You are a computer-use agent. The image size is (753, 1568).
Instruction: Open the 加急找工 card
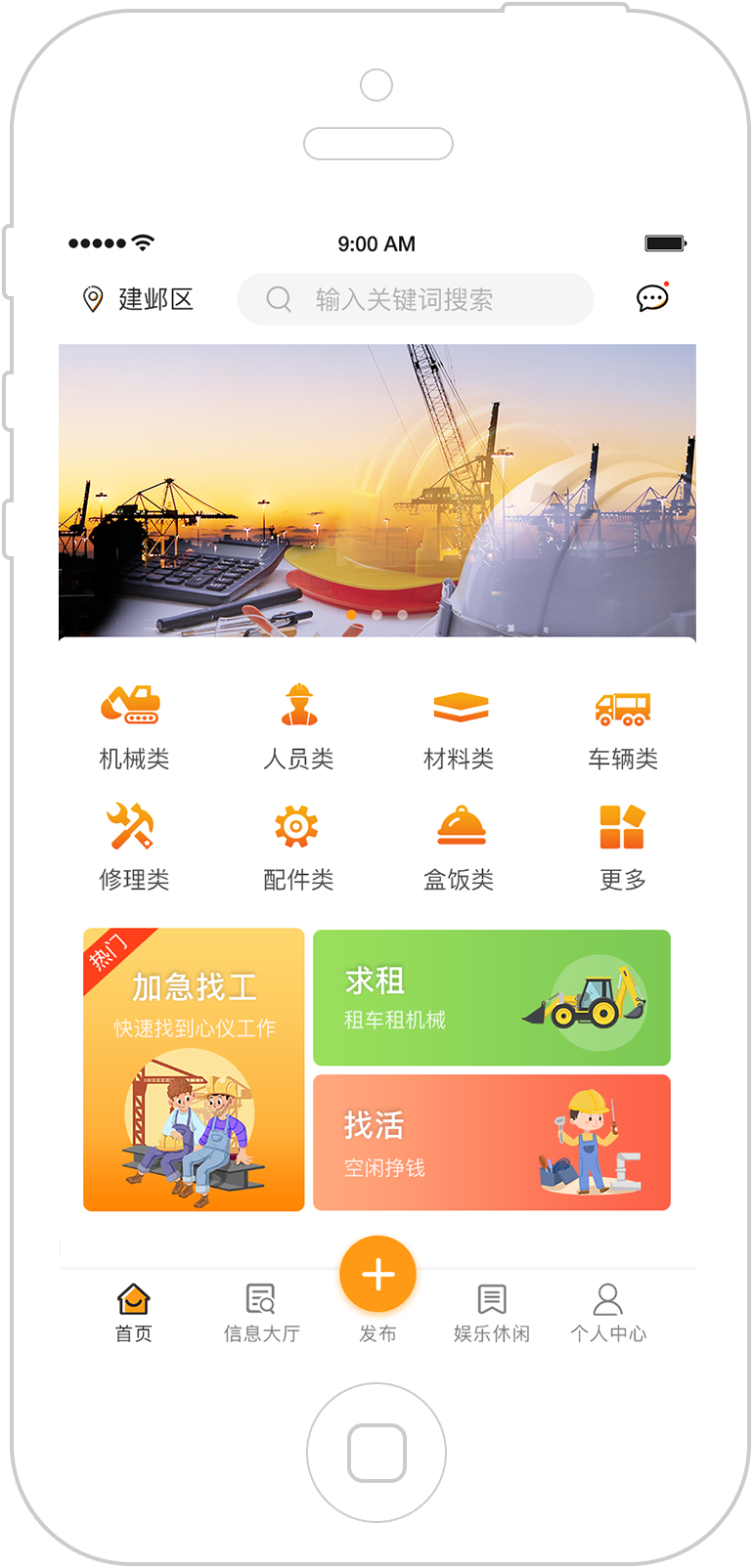click(194, 1069)
